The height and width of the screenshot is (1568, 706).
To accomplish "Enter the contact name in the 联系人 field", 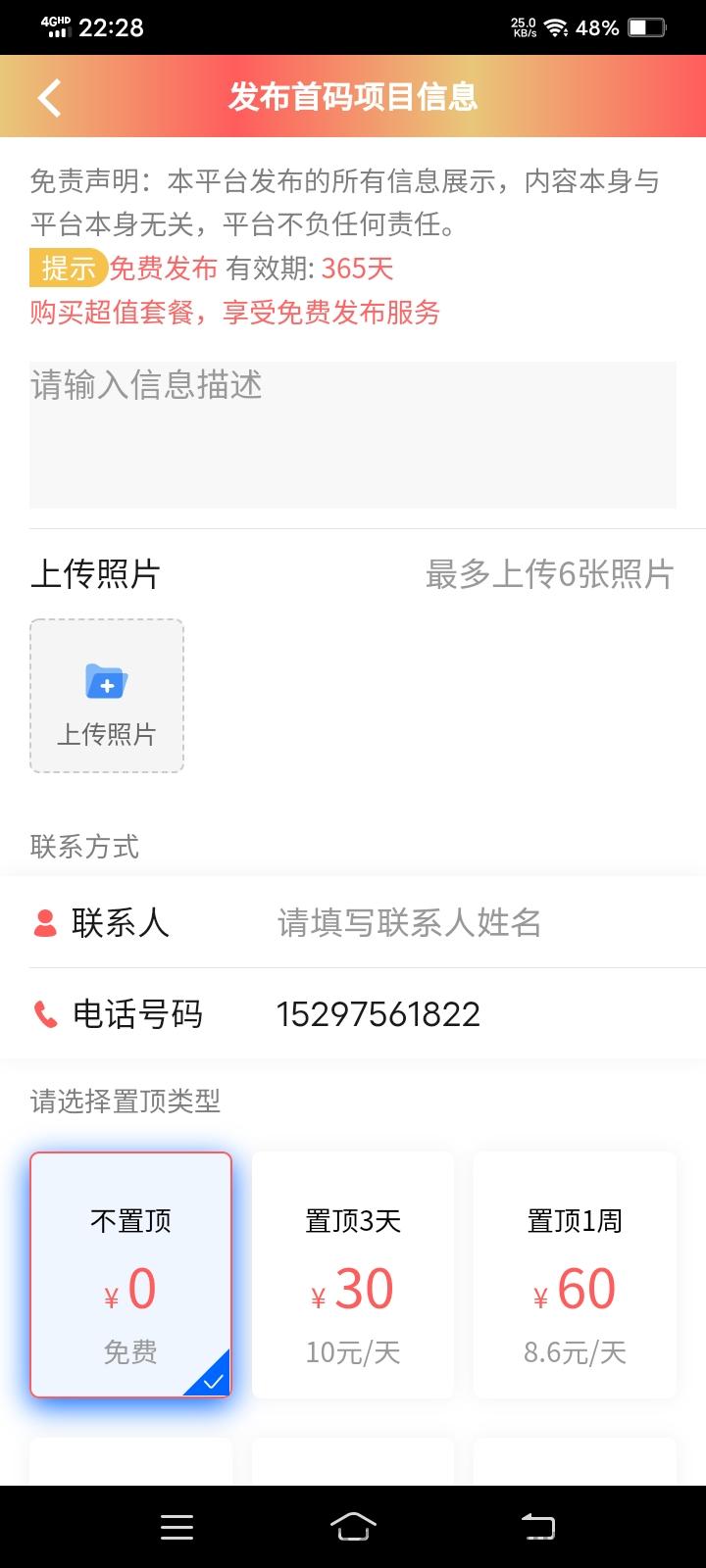I will click(x=471, y=922).
